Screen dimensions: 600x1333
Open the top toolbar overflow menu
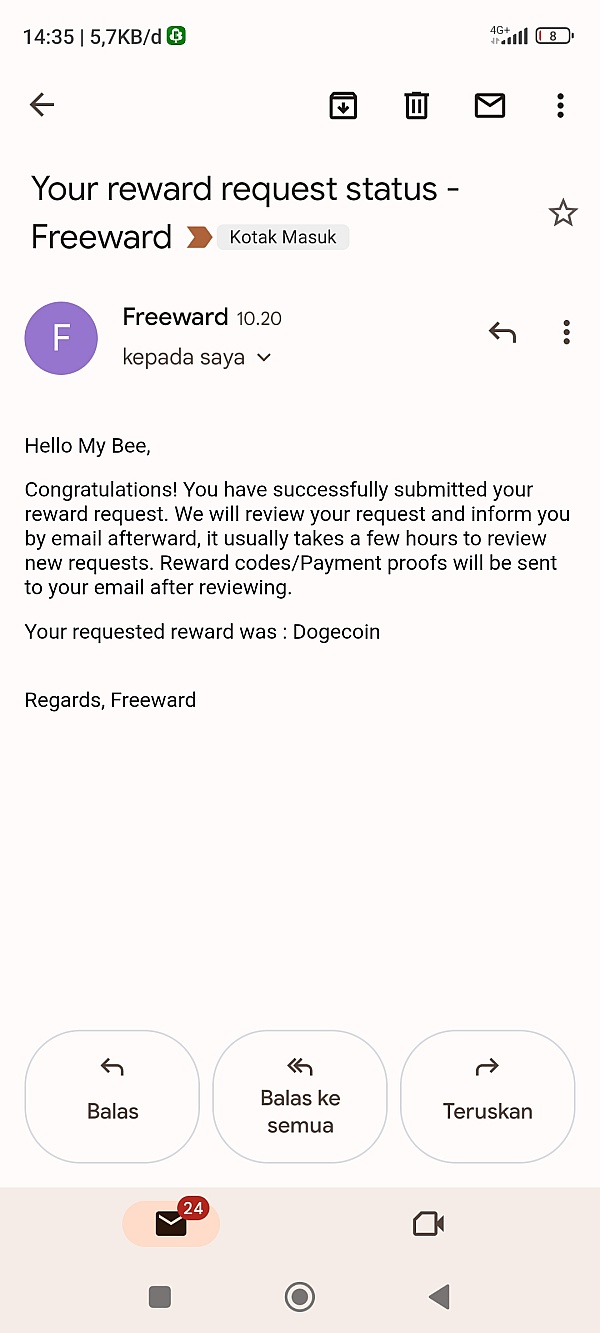click(560, 104)
